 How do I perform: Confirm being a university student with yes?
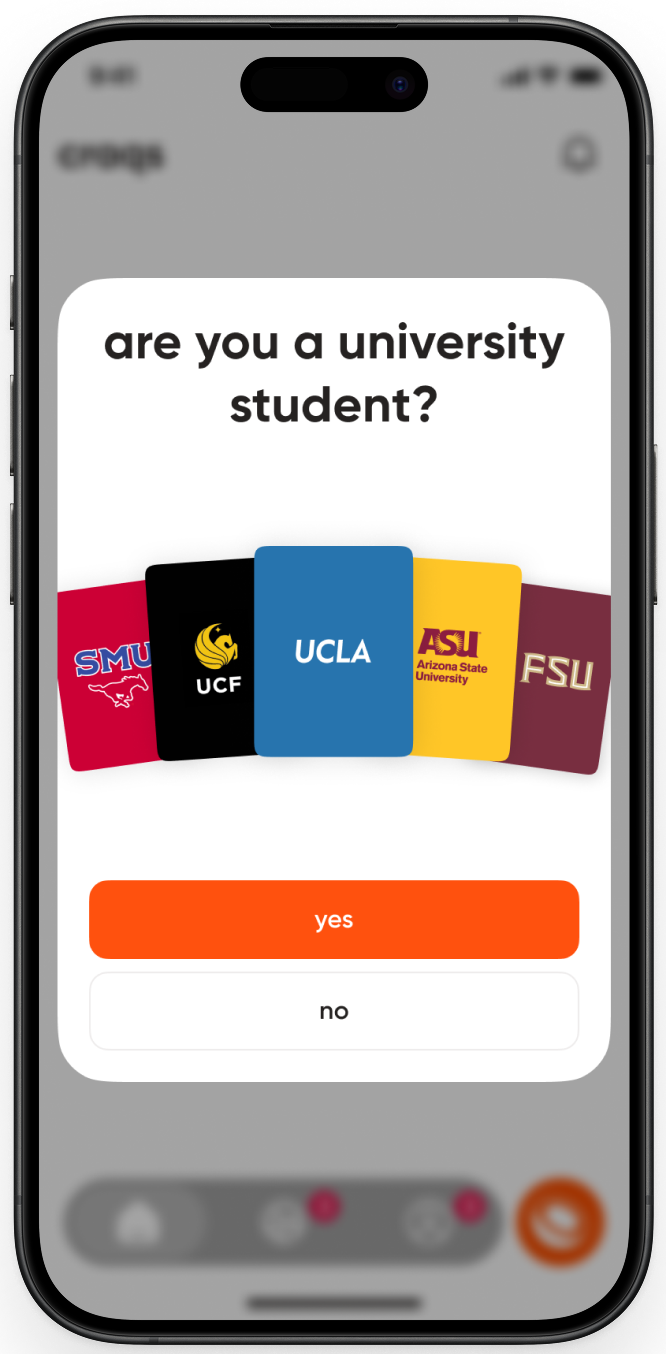(333, 919)
